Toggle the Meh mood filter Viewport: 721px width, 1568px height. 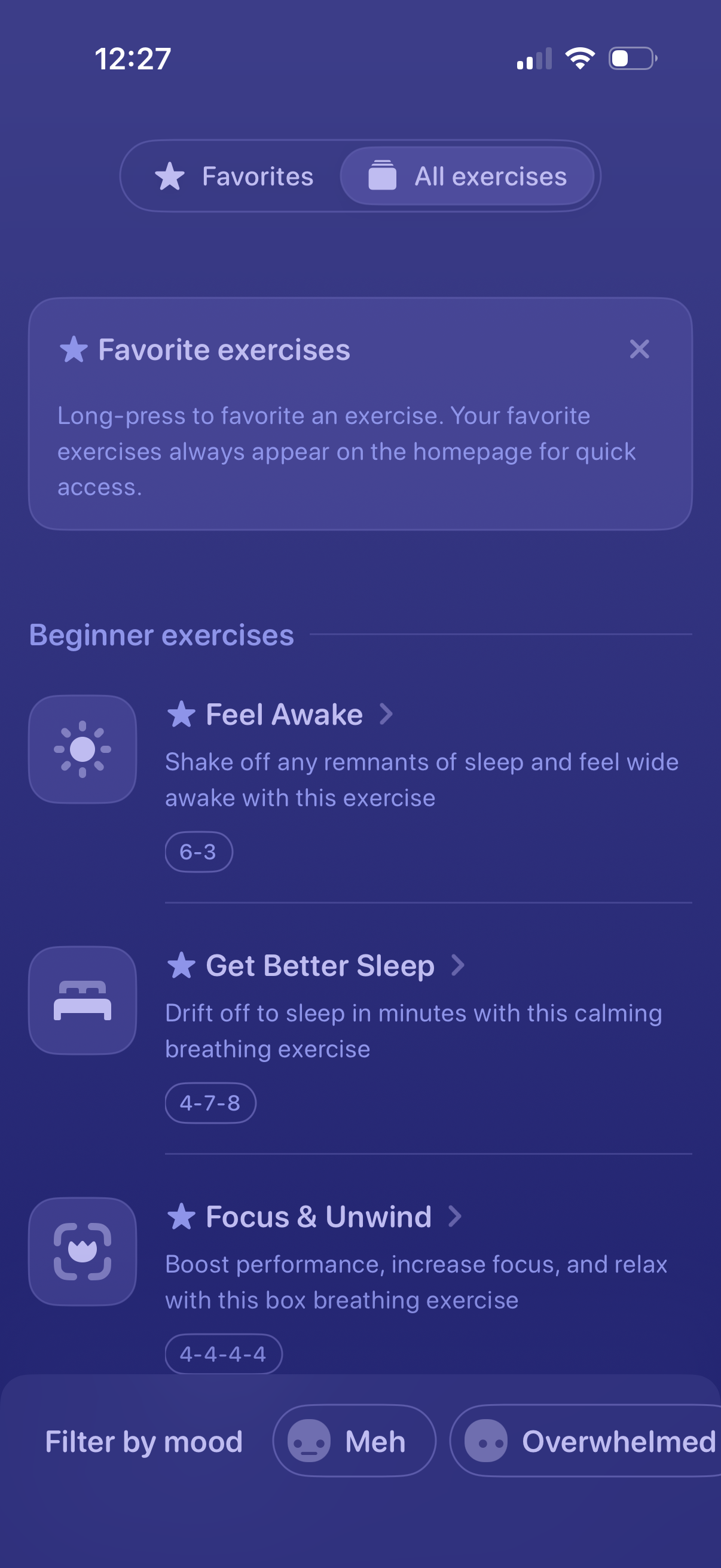[354, 1441]
